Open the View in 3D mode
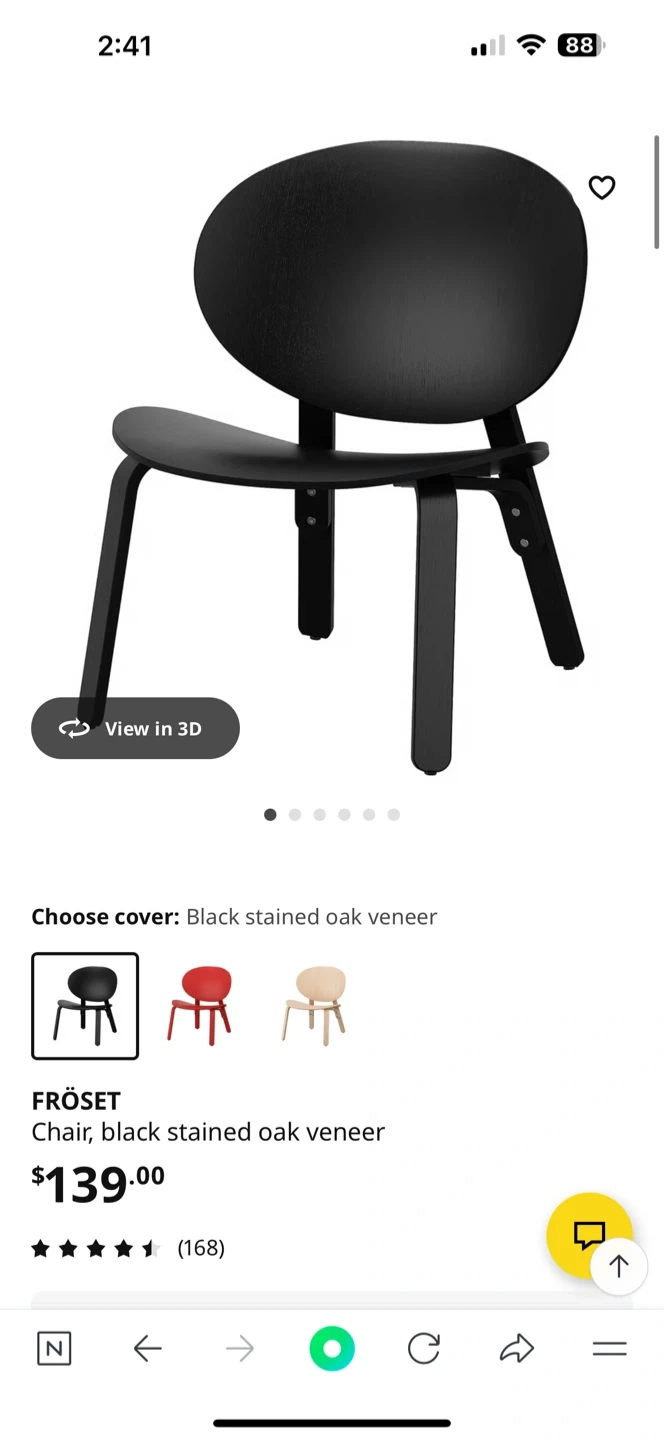 coord(135,728)
